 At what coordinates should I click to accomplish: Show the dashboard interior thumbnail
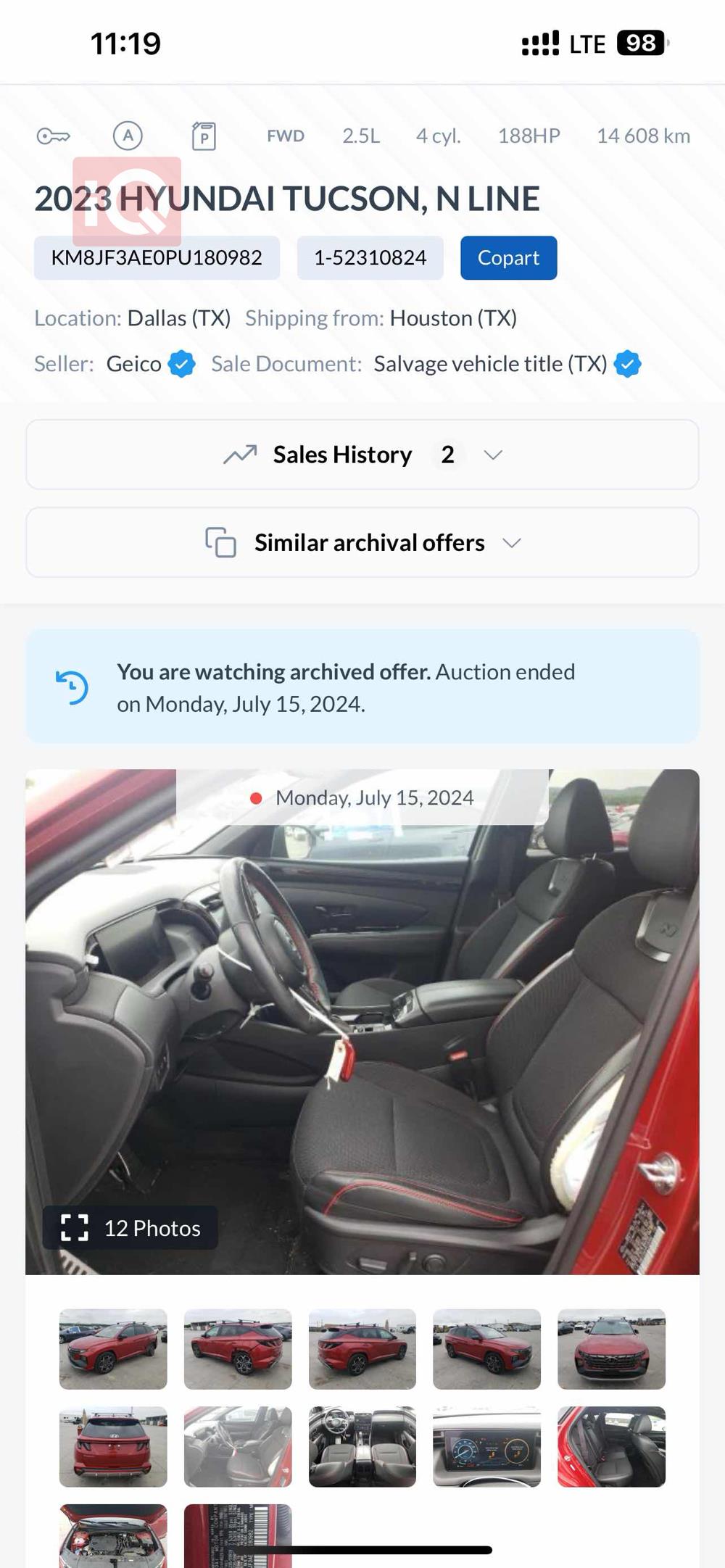pos(362,1446)
